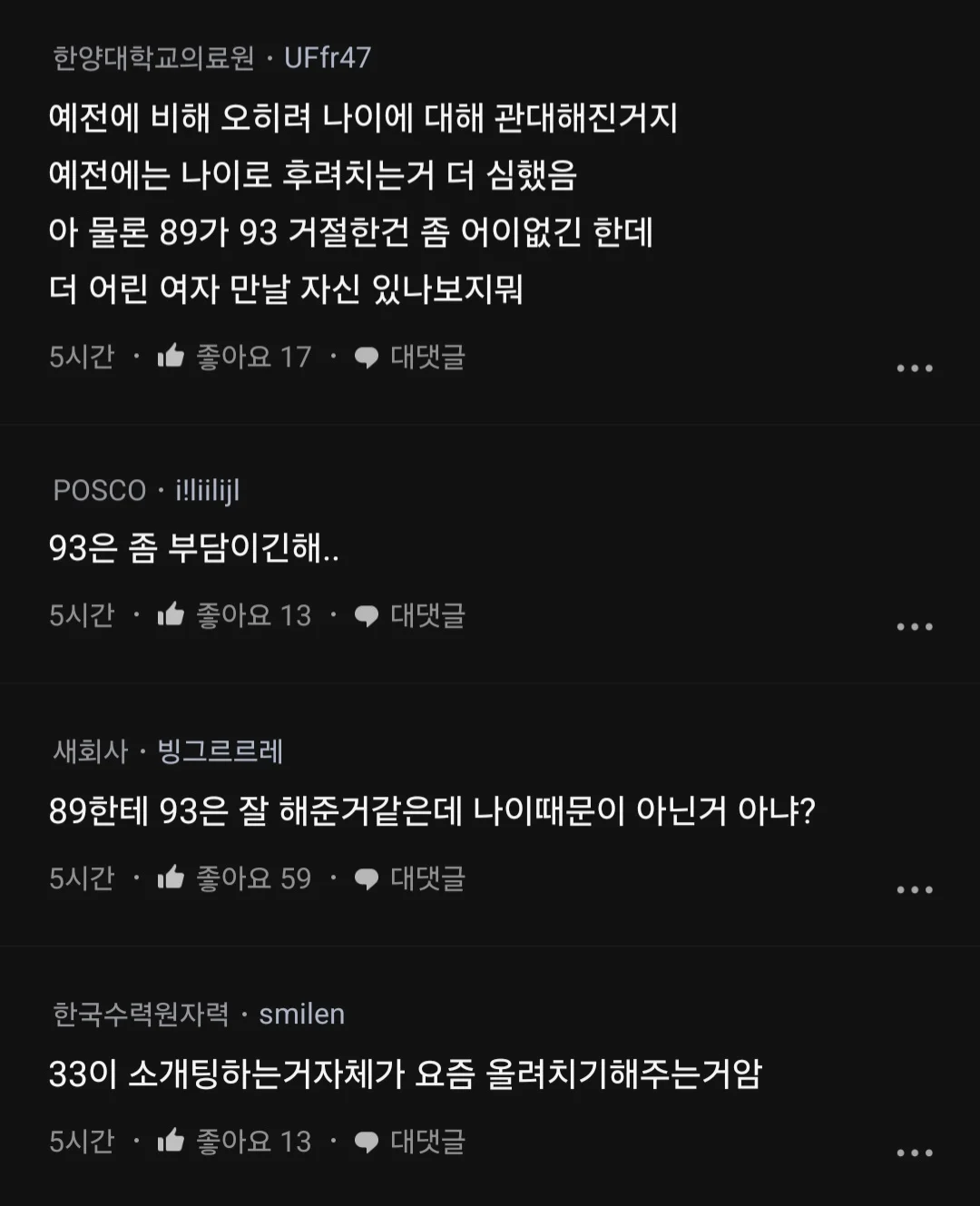Open overflow menu on smilen's comment

coord(914,1153)
